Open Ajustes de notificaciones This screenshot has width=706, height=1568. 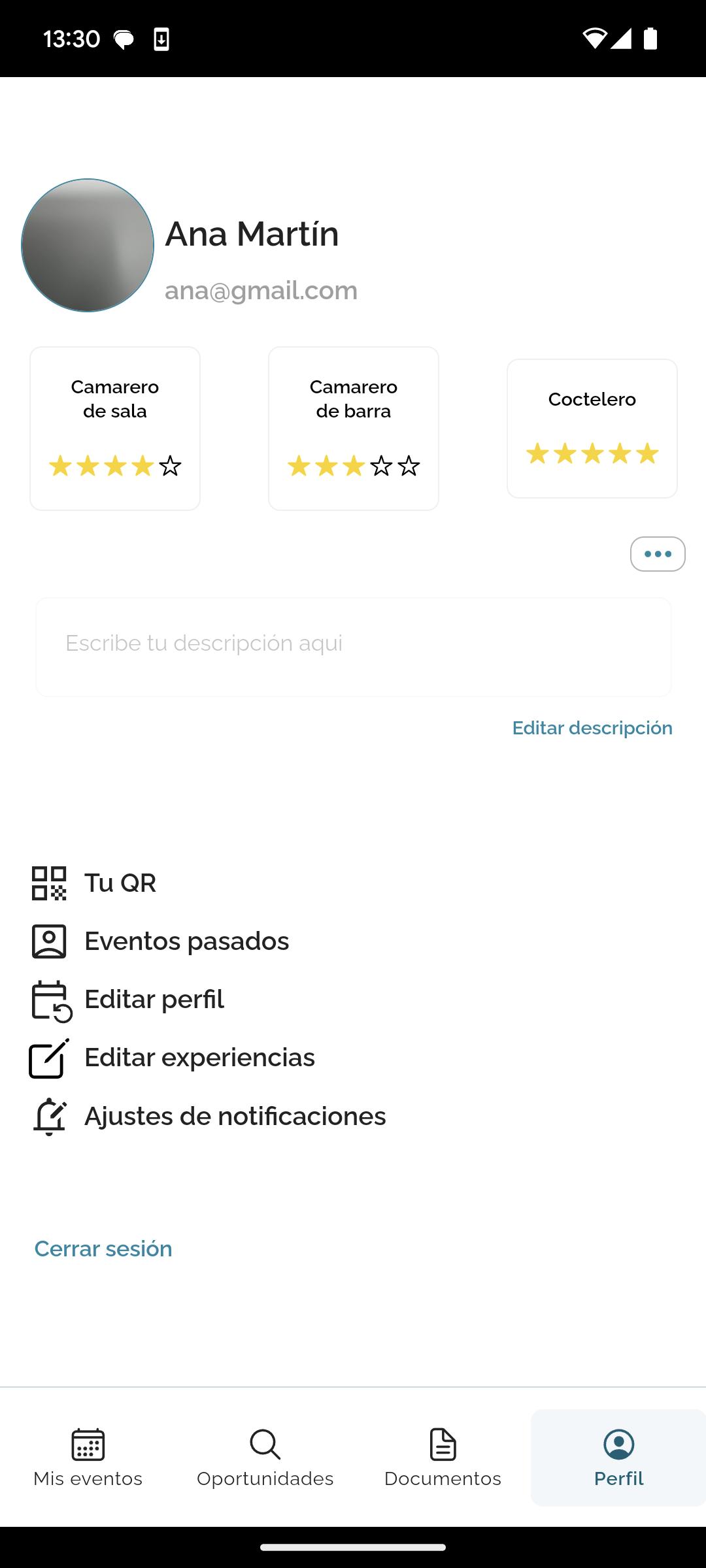pos(209,1116)
